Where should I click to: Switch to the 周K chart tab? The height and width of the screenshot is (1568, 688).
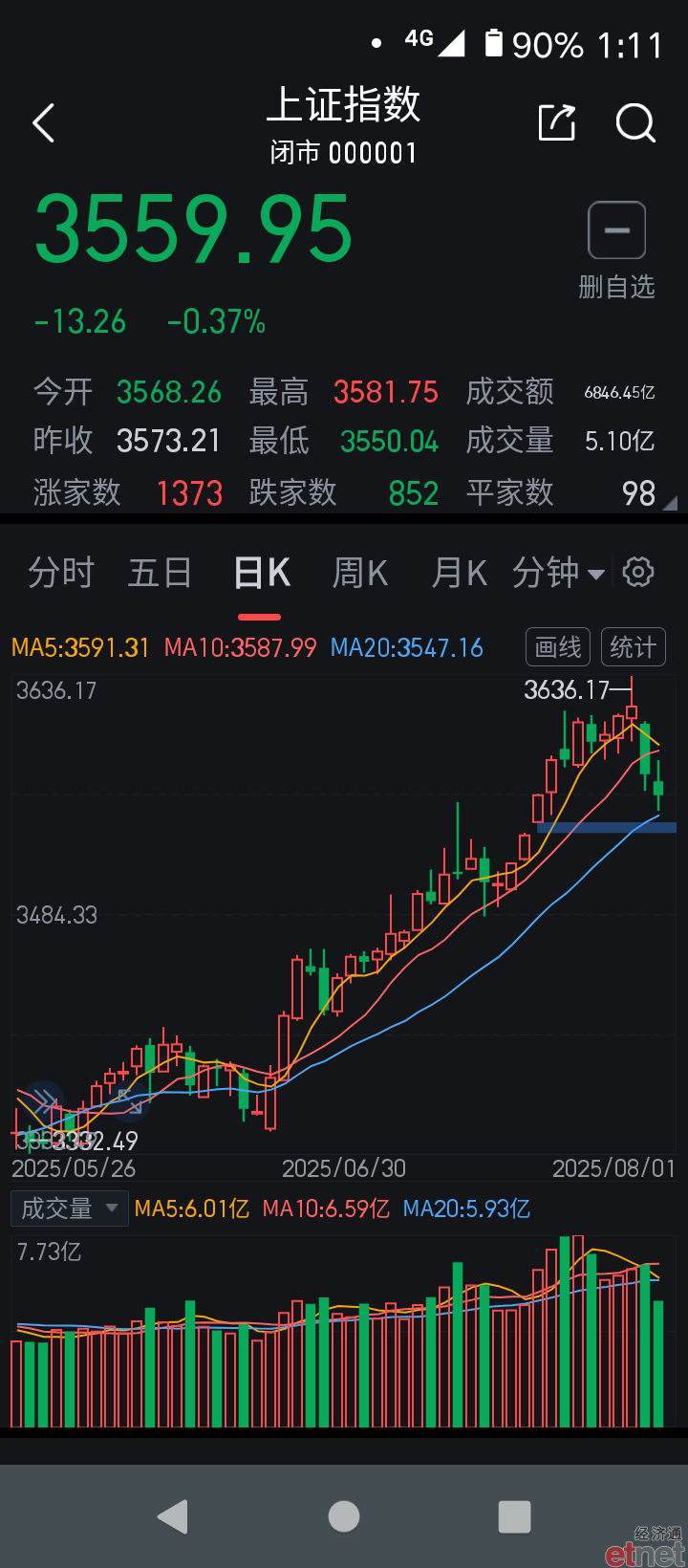pyautogui.click(x=359, y=573)
